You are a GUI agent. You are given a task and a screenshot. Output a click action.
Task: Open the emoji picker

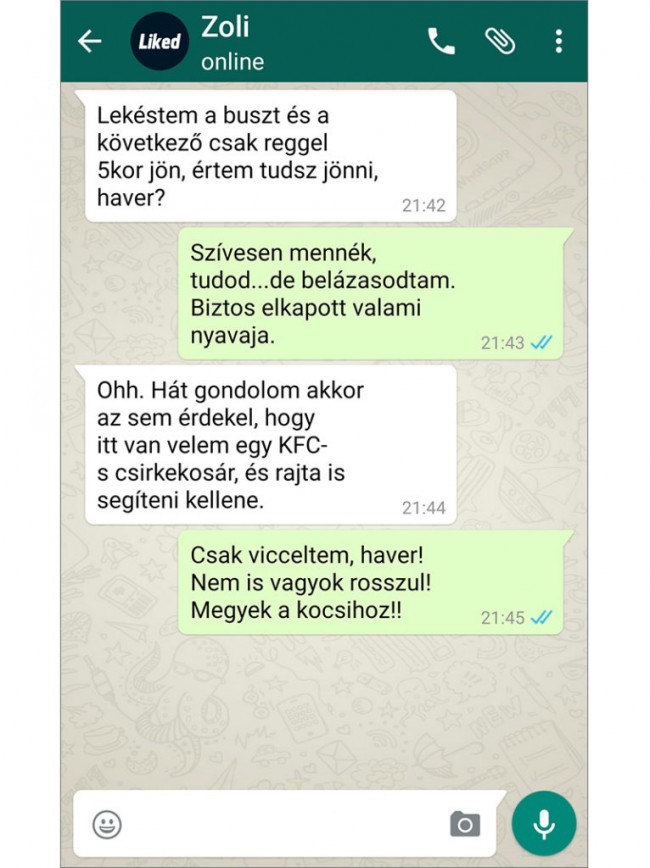coord(107,824)
